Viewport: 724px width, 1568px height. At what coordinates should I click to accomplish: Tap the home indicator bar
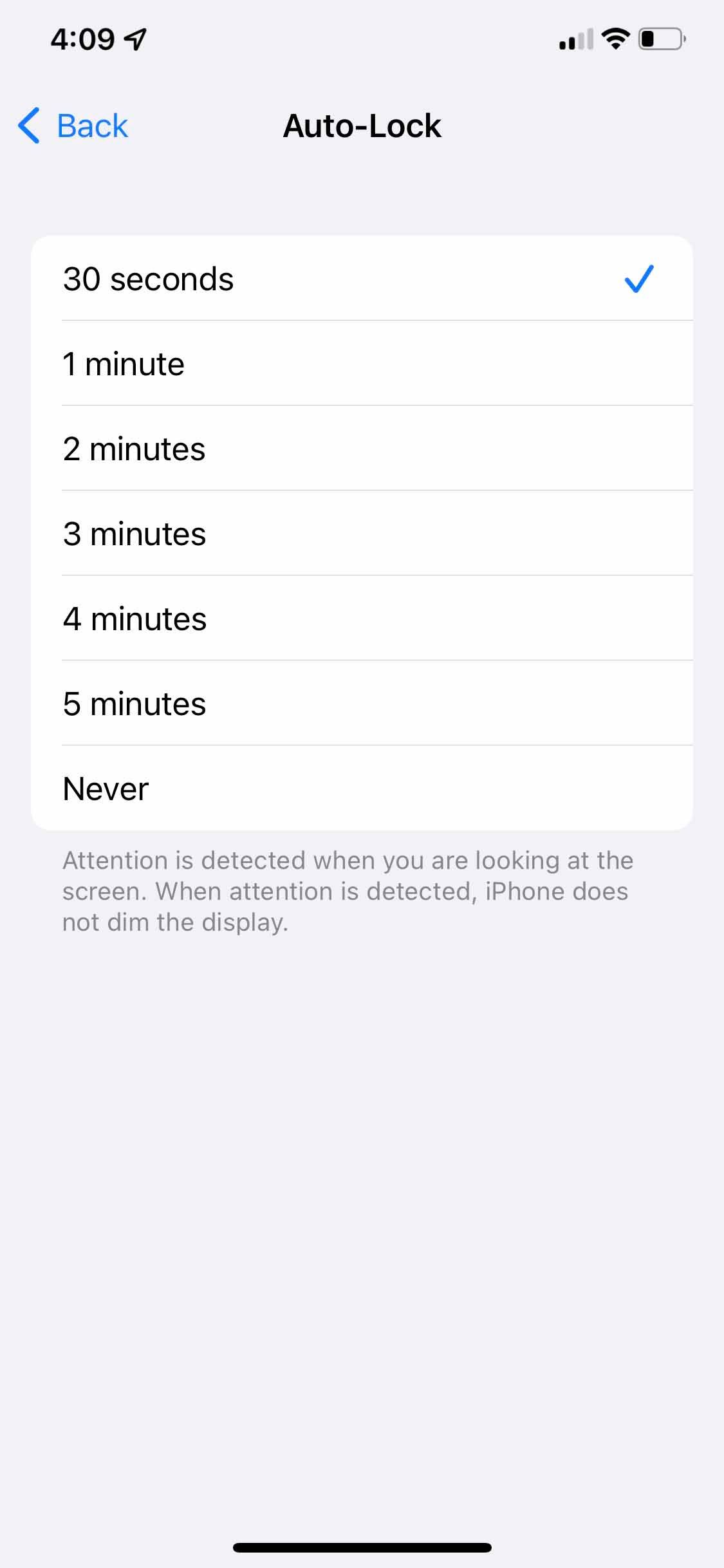362,1546
